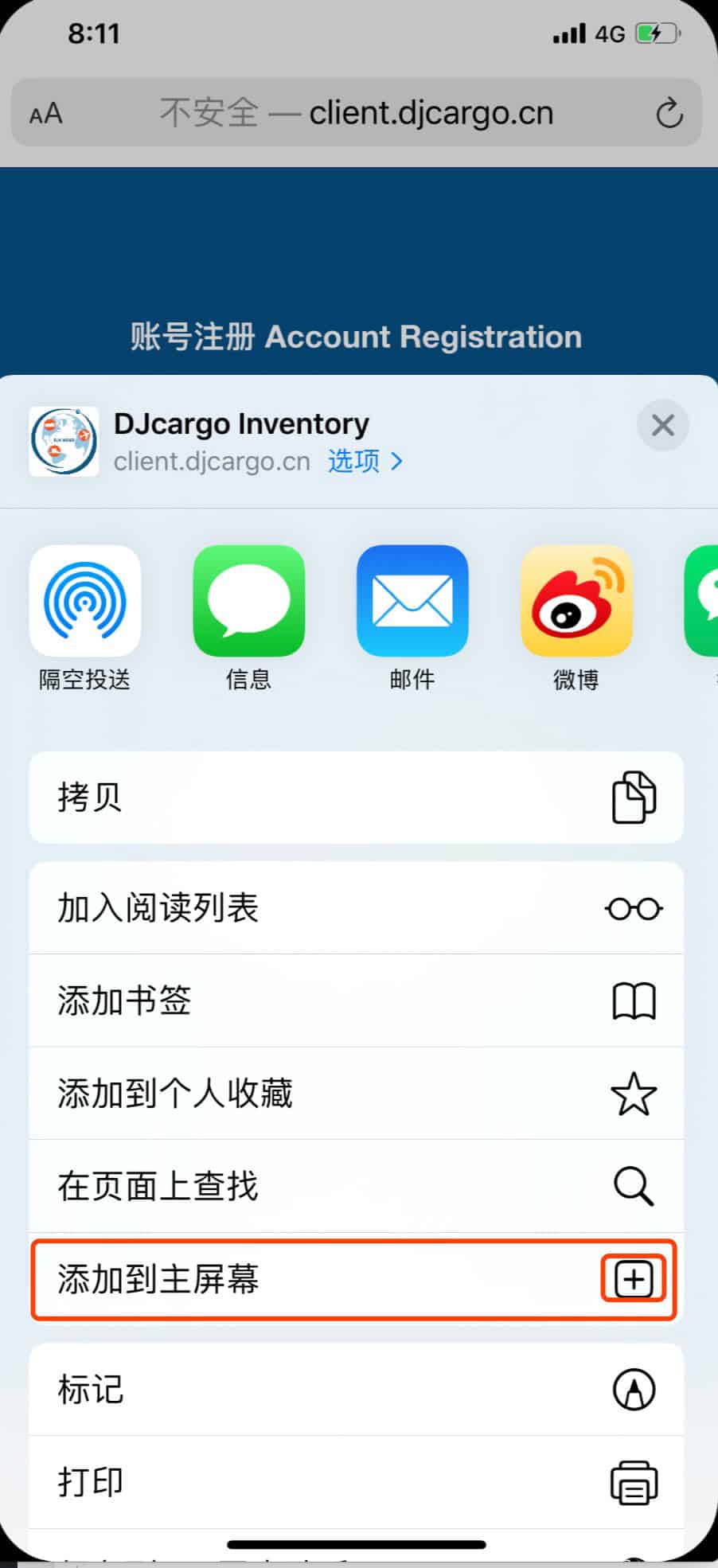Select 添加书签 to add bookmark

coord(356,1000)
